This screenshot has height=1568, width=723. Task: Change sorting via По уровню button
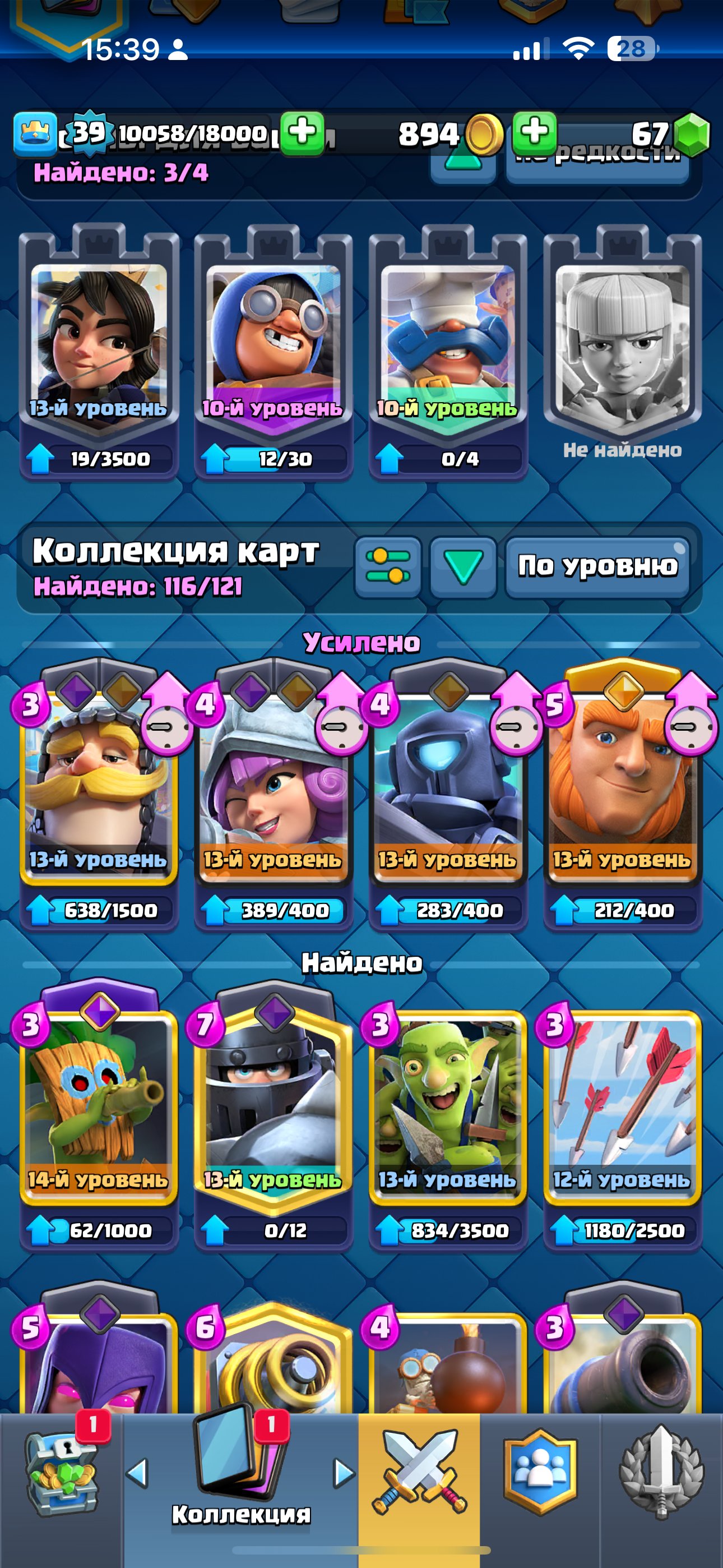click(x=597, y=567)
